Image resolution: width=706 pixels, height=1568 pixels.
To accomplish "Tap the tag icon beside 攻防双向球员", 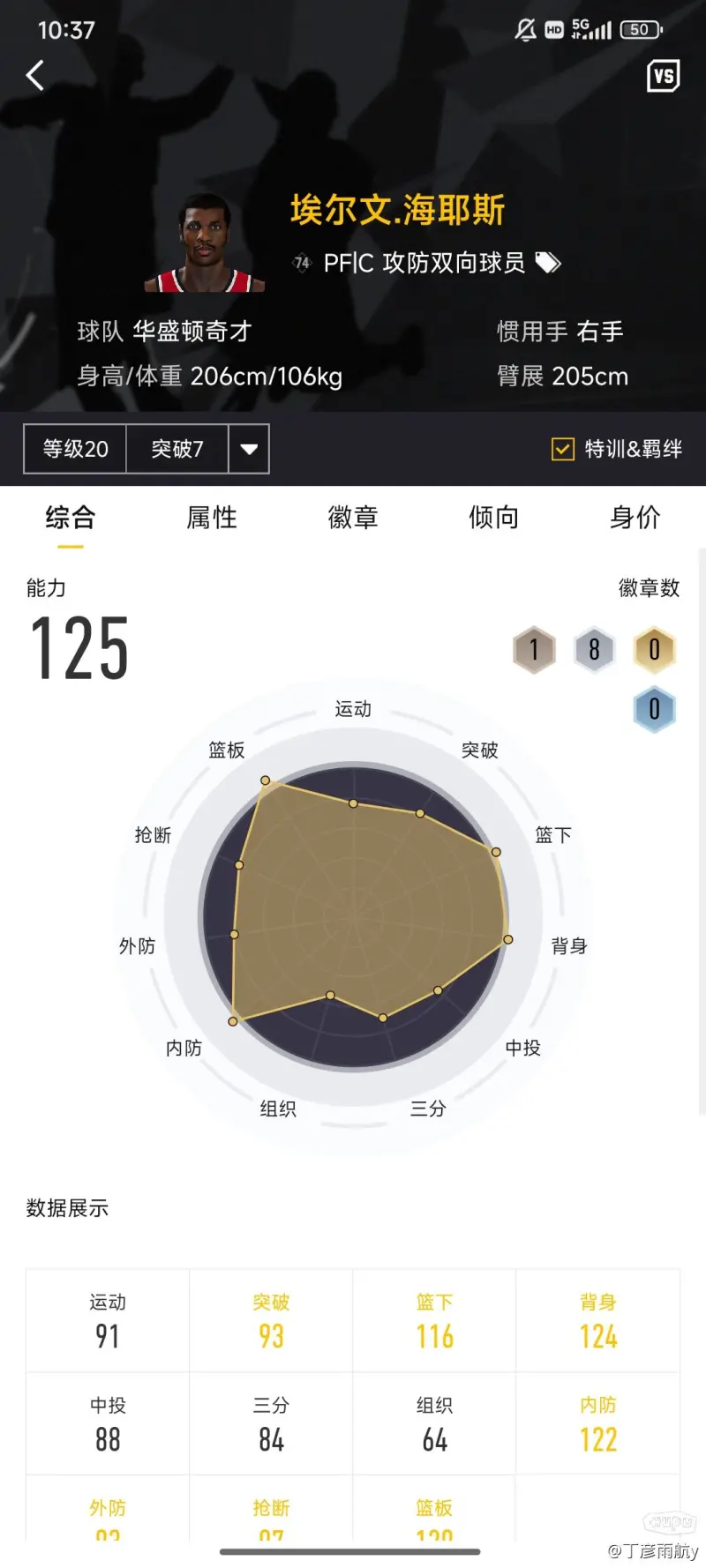I will point(548,263).
